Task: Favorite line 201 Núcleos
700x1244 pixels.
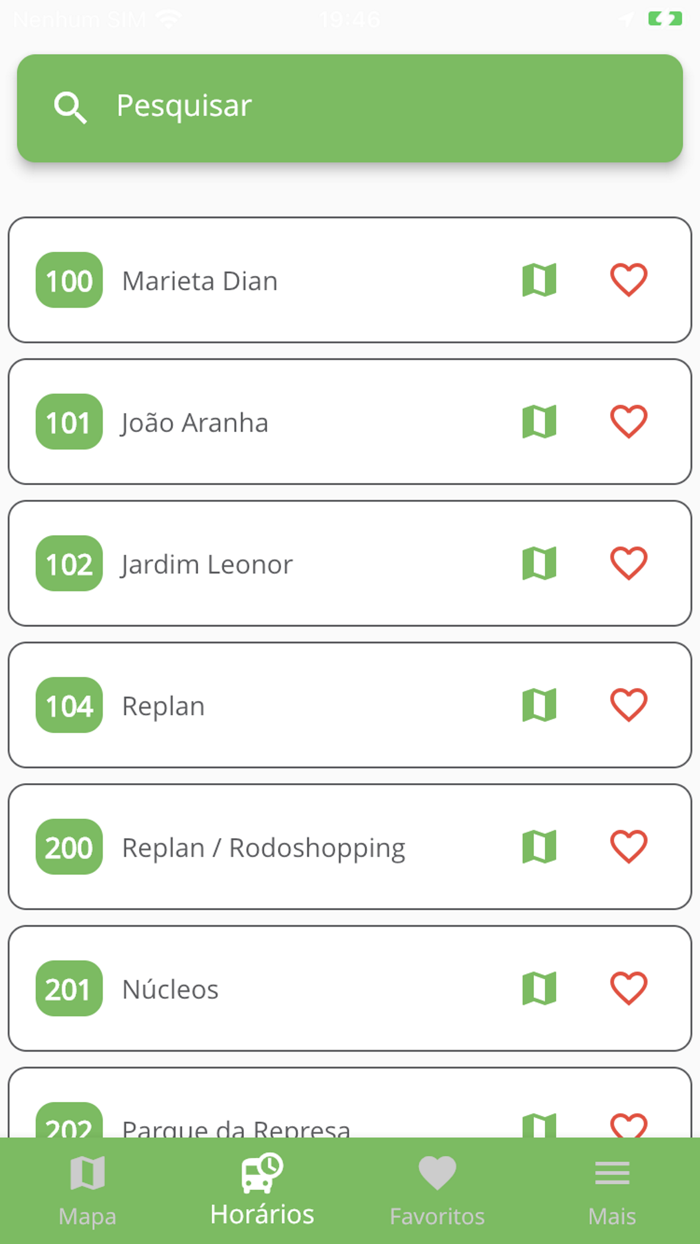Action: tap(628, 989)
